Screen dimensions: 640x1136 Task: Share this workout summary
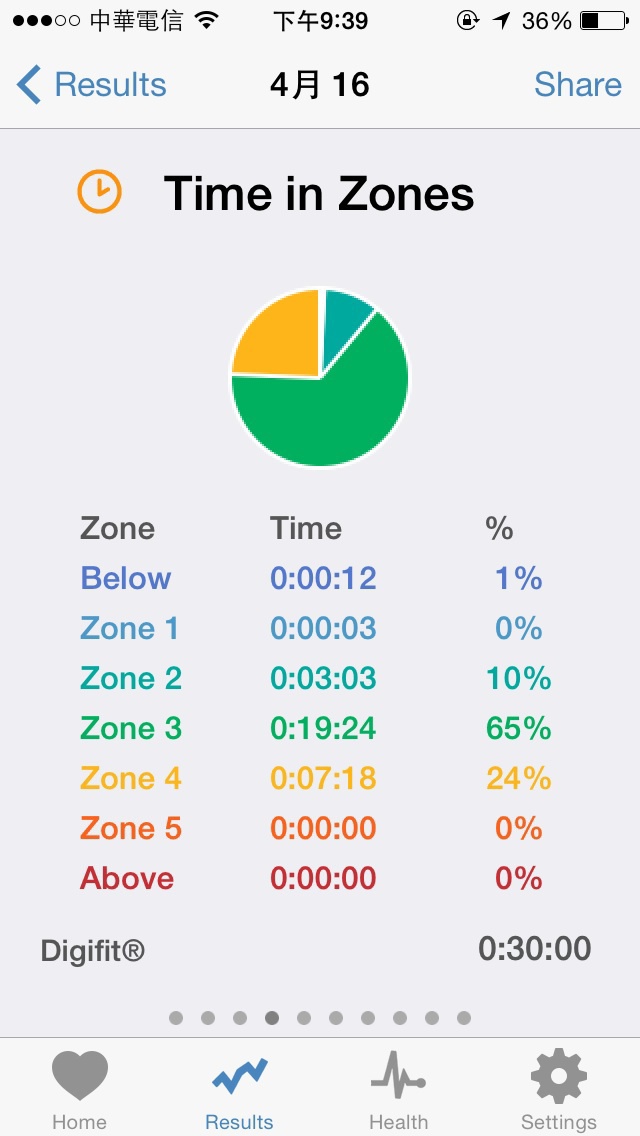tap(578, 85)
